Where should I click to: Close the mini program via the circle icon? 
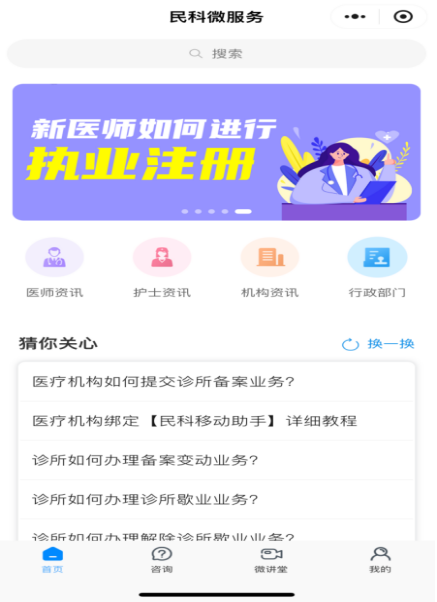pos(403,17)
